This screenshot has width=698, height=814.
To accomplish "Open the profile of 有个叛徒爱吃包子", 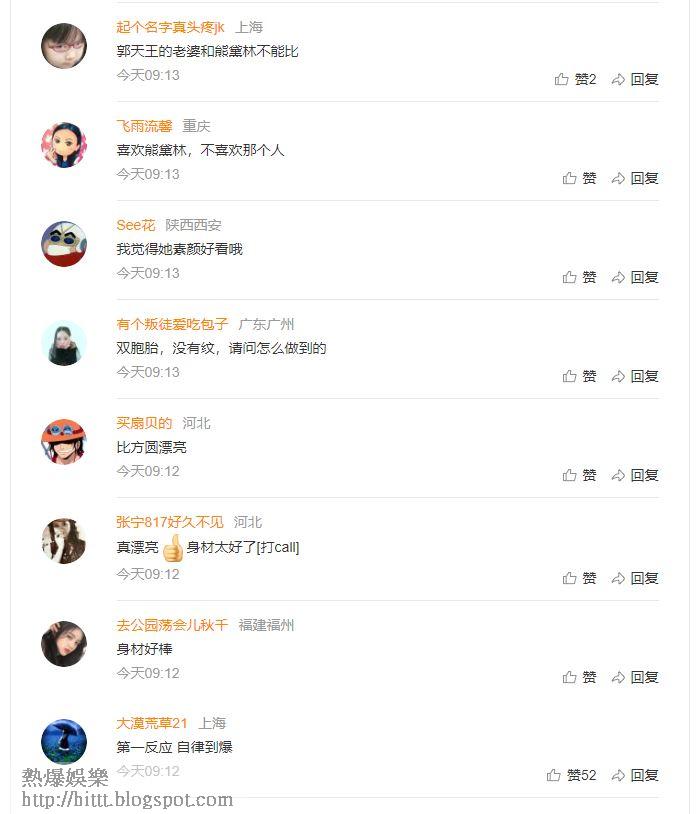I will (x=172, y=324).
